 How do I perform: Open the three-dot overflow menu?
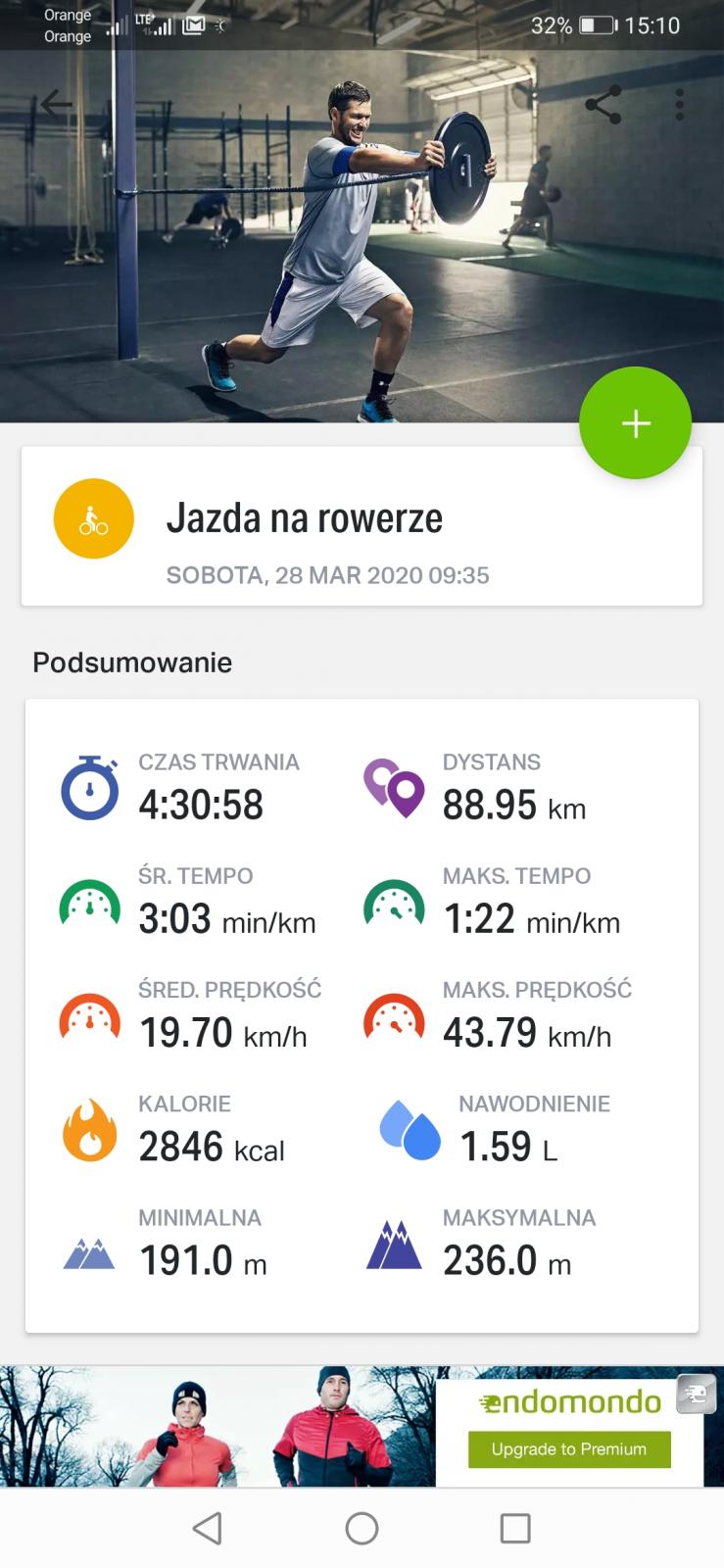pyautogui.click(x=679, y=104)
